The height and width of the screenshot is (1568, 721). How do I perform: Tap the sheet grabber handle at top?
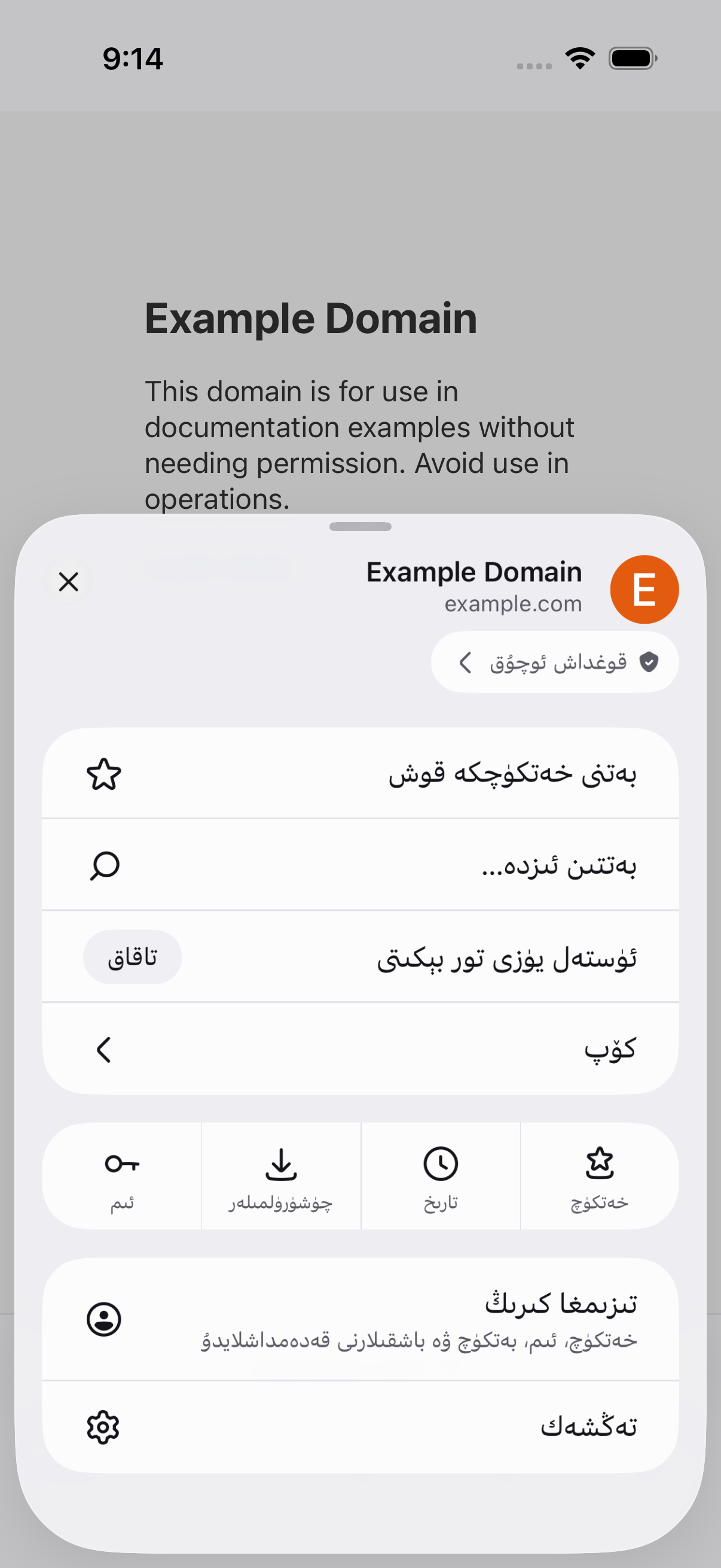(x=360, y=526)
